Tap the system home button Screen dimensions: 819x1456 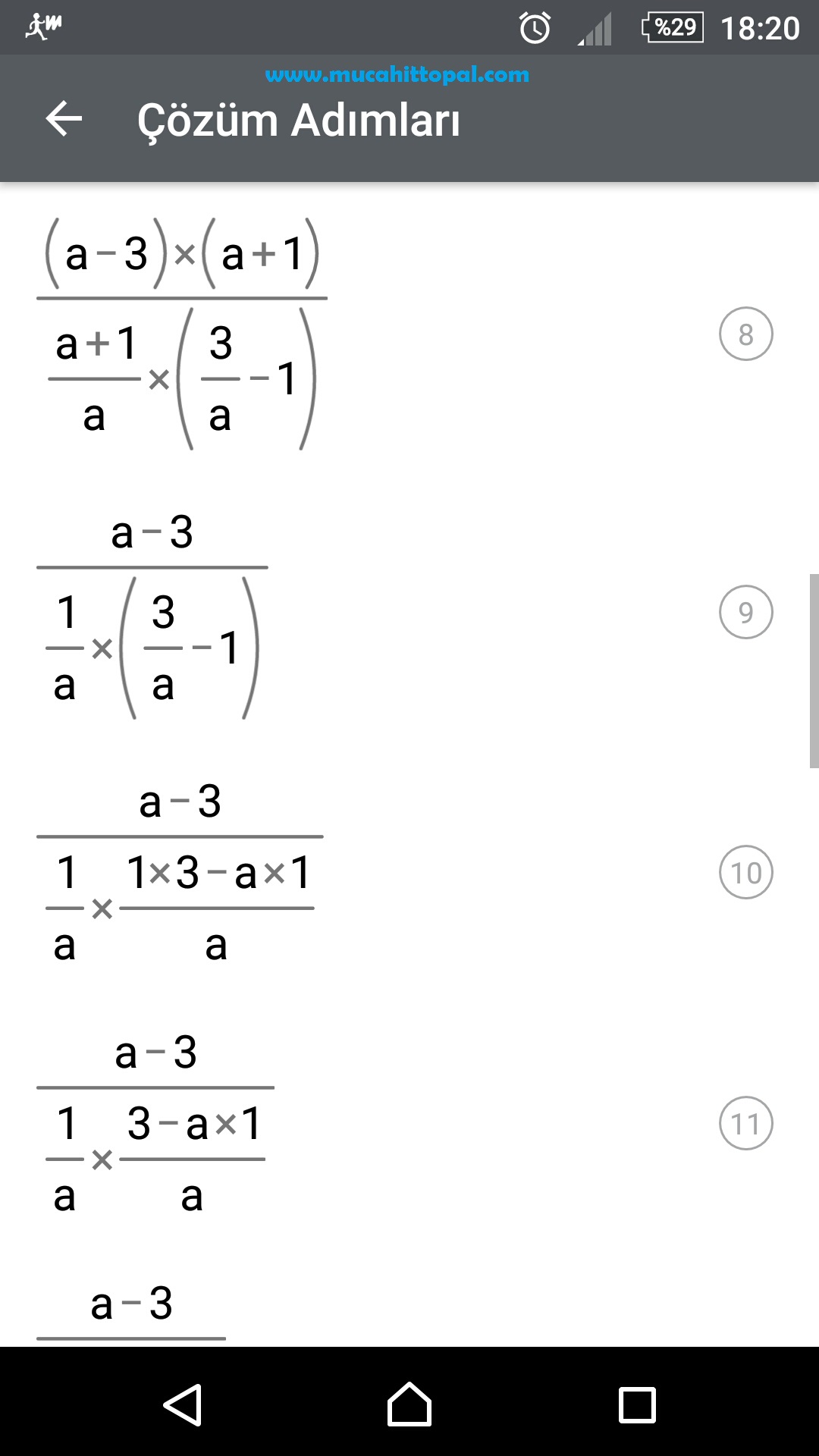(x=409, y=1404)
